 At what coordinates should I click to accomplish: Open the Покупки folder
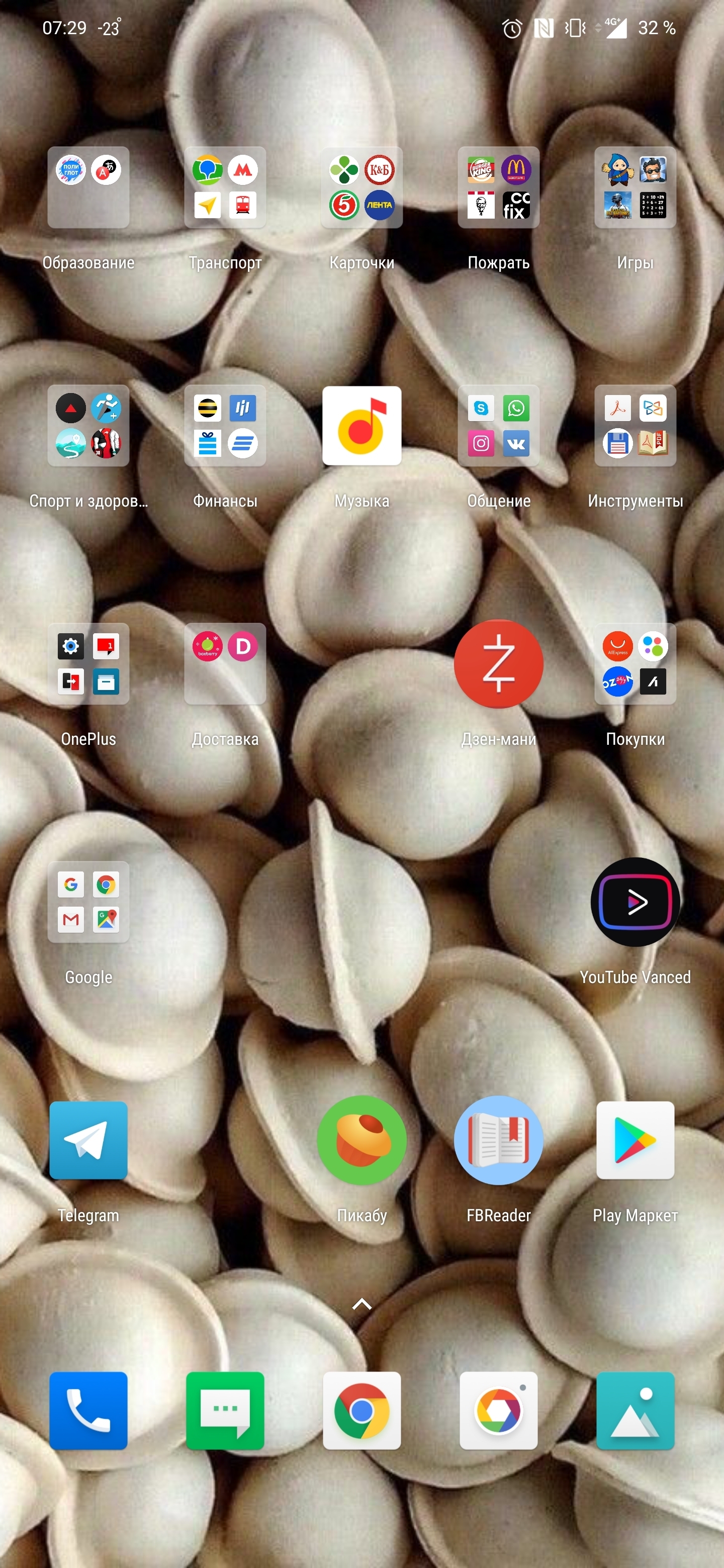[635, 663]
